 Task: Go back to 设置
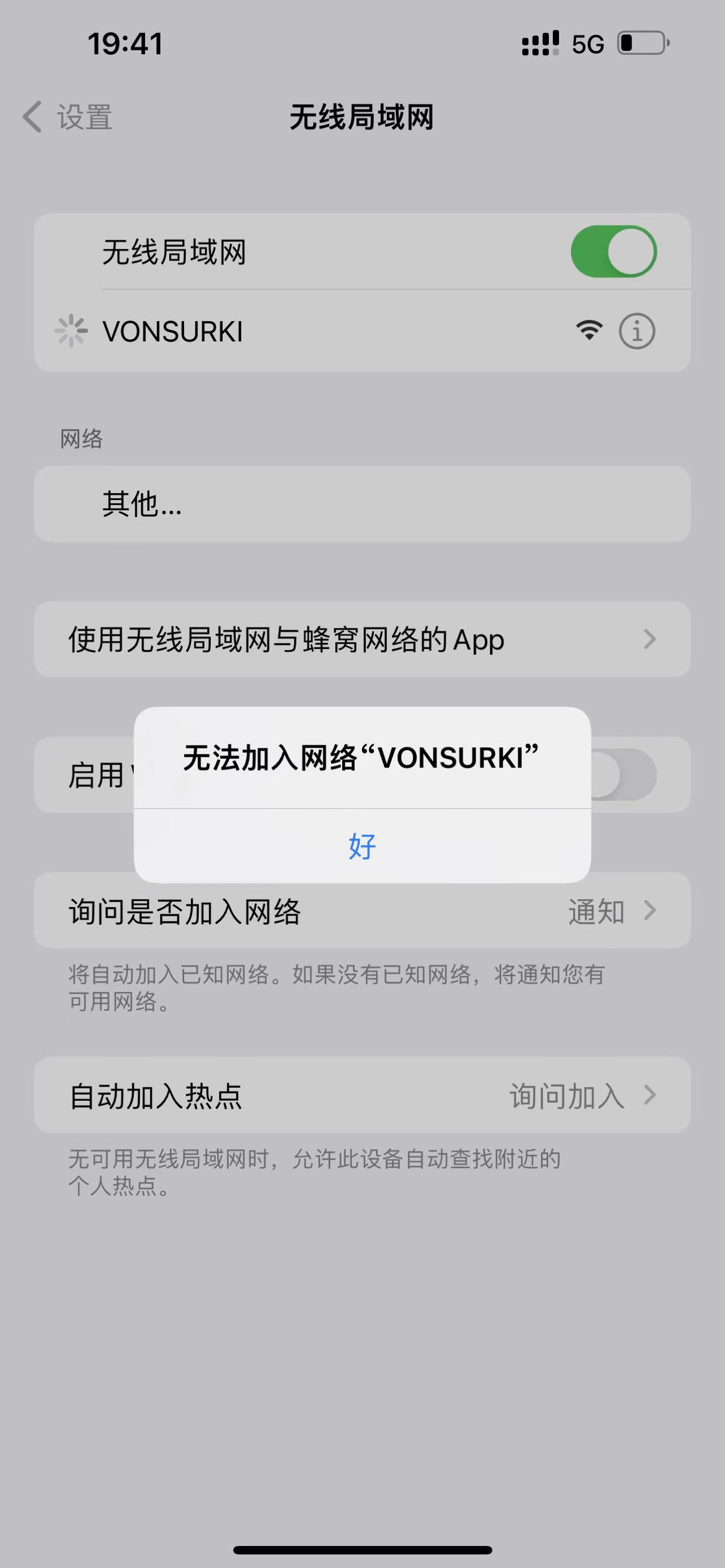(x=68, y=117)
